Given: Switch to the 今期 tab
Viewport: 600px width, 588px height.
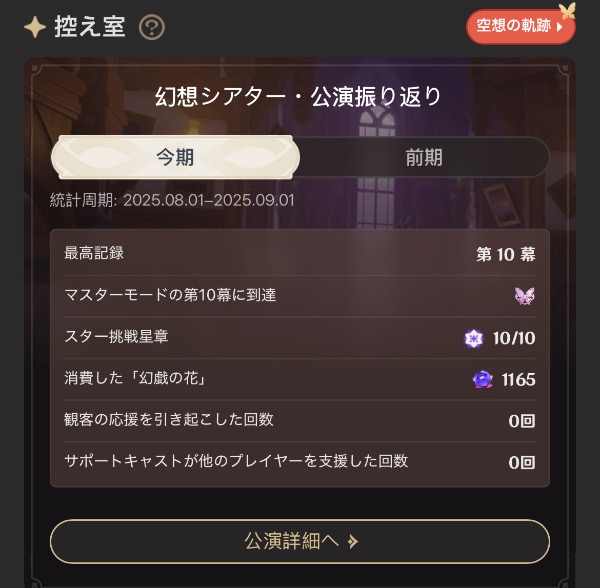Looking at the screenshot, I should (175, 157).
